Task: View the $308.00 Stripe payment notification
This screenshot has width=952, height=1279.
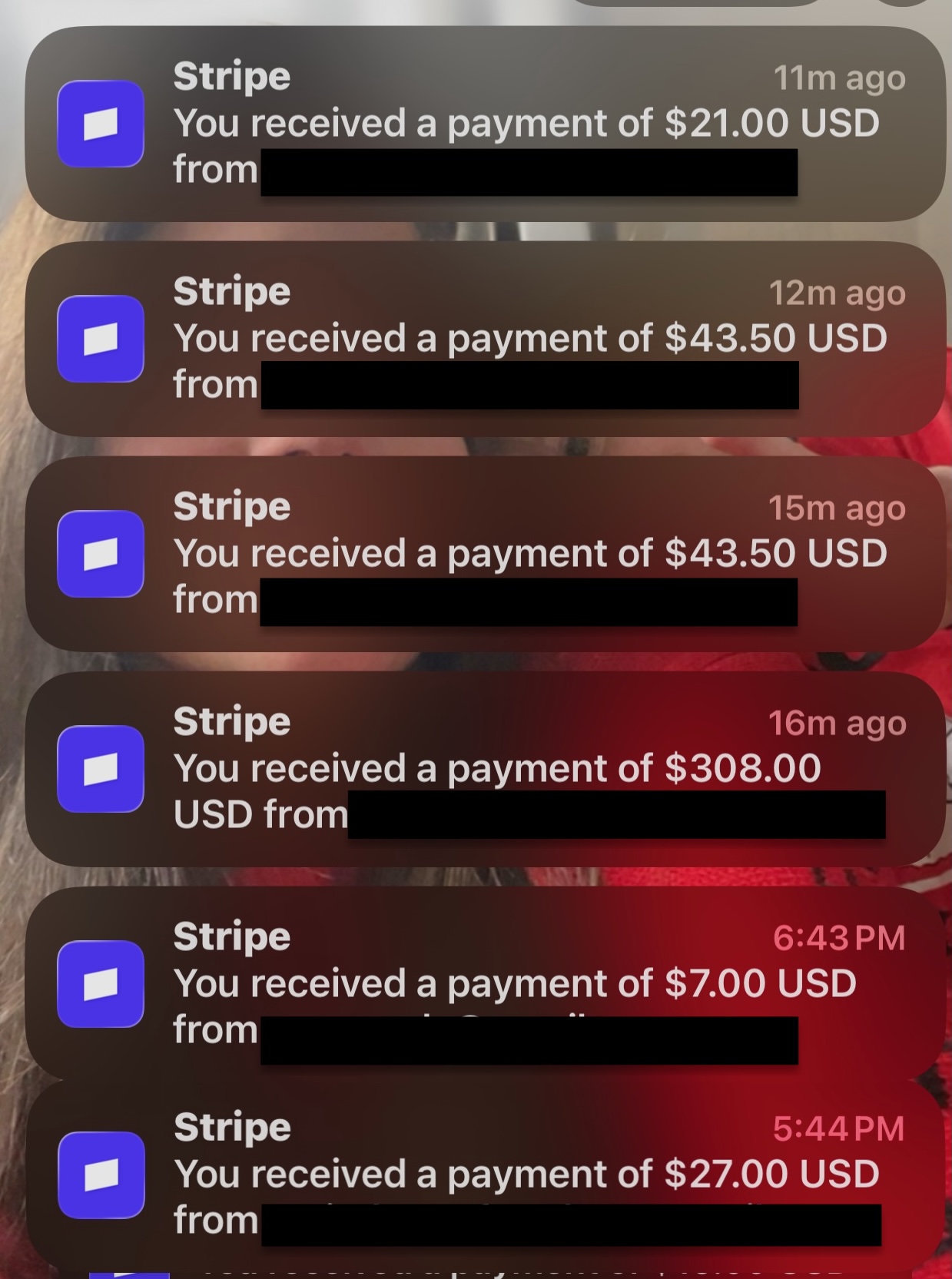Action: click(x=484, y=769)
